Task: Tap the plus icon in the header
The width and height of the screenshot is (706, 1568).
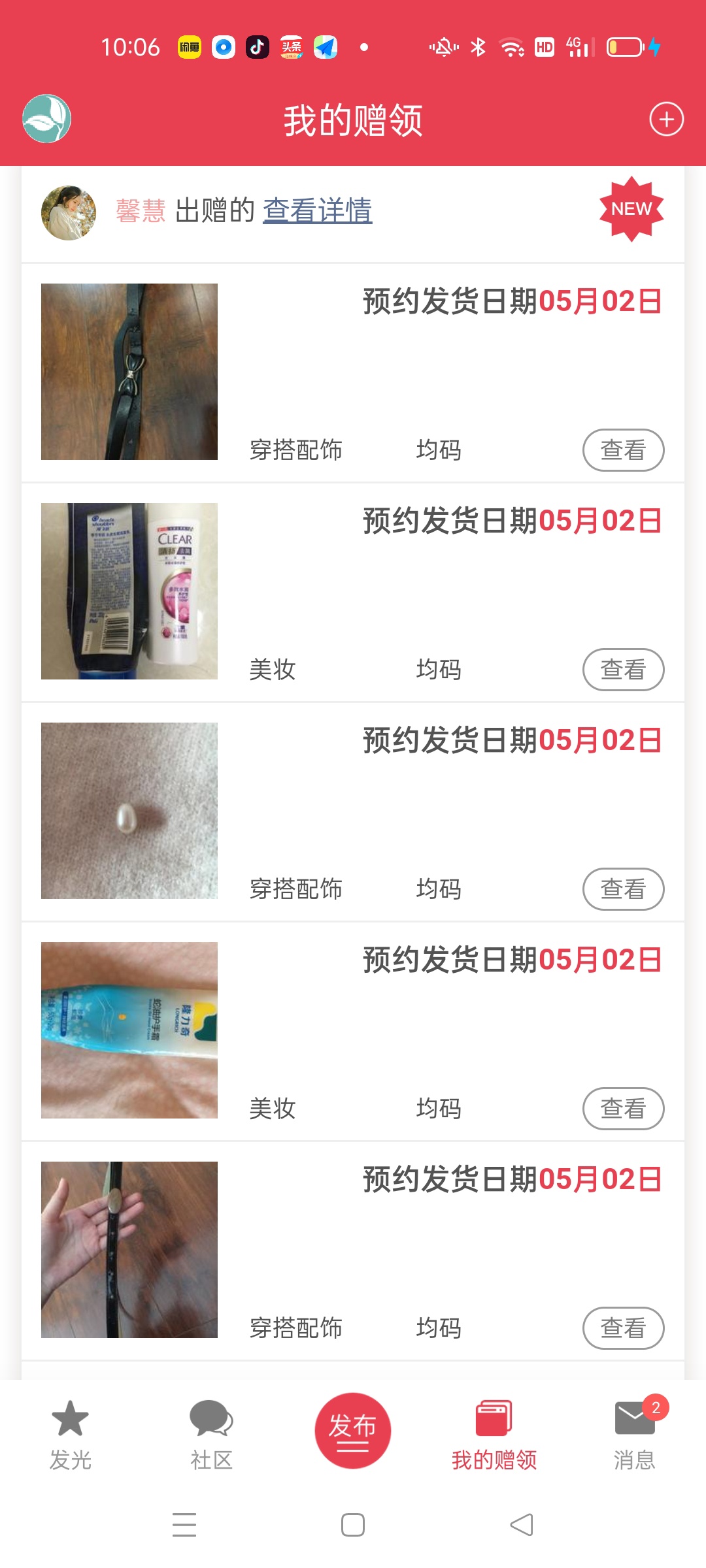Action: pyautogui.click(x=666, y=120)
